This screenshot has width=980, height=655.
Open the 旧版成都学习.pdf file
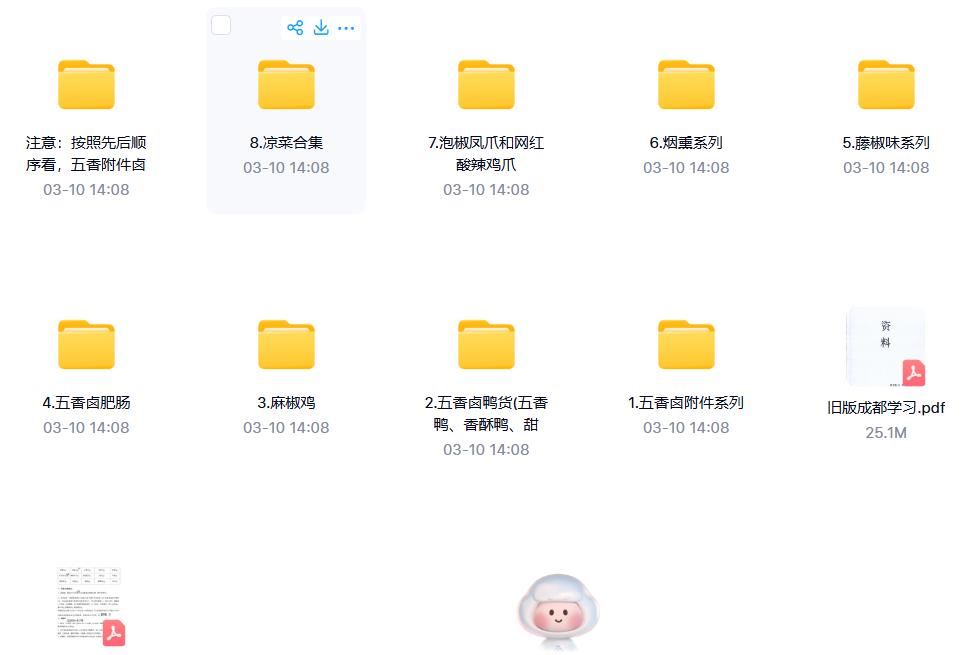click(x=886, y=348)
